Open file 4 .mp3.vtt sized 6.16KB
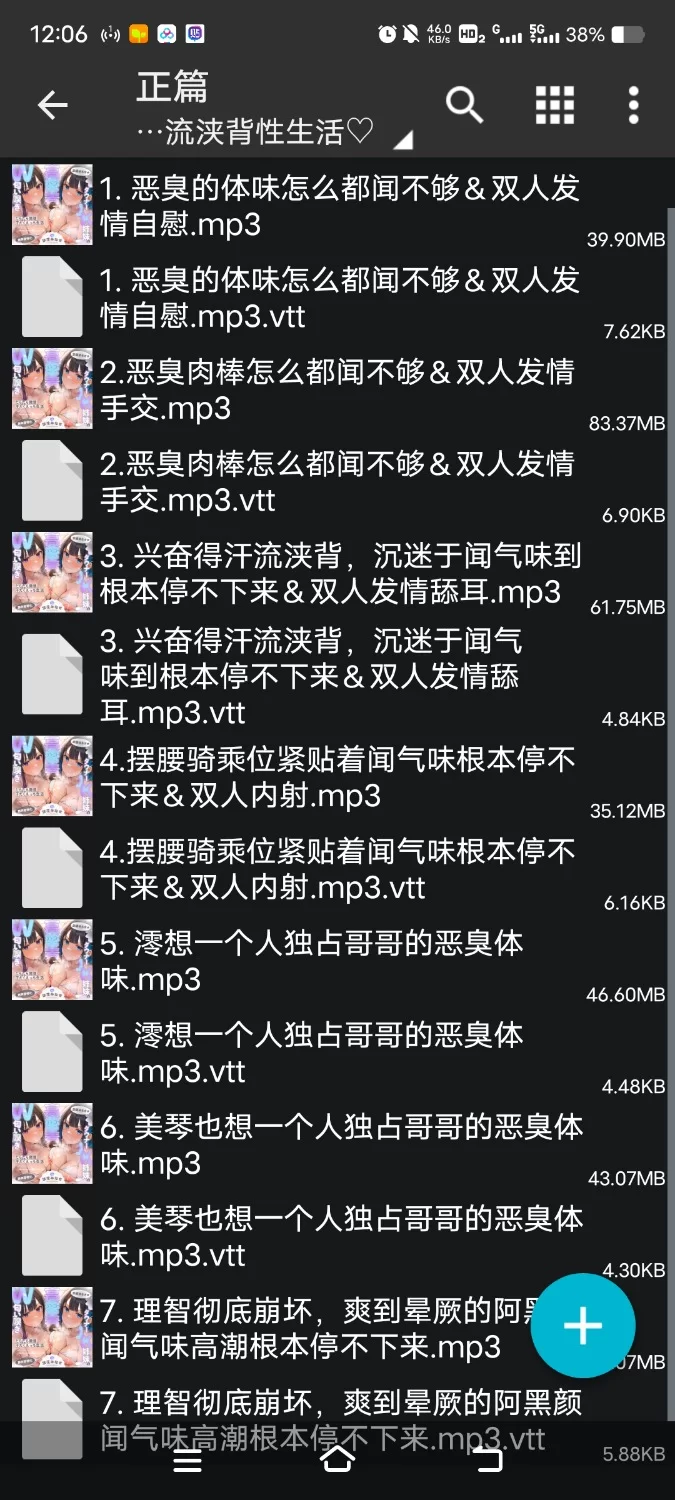 [x=340, y=870]
